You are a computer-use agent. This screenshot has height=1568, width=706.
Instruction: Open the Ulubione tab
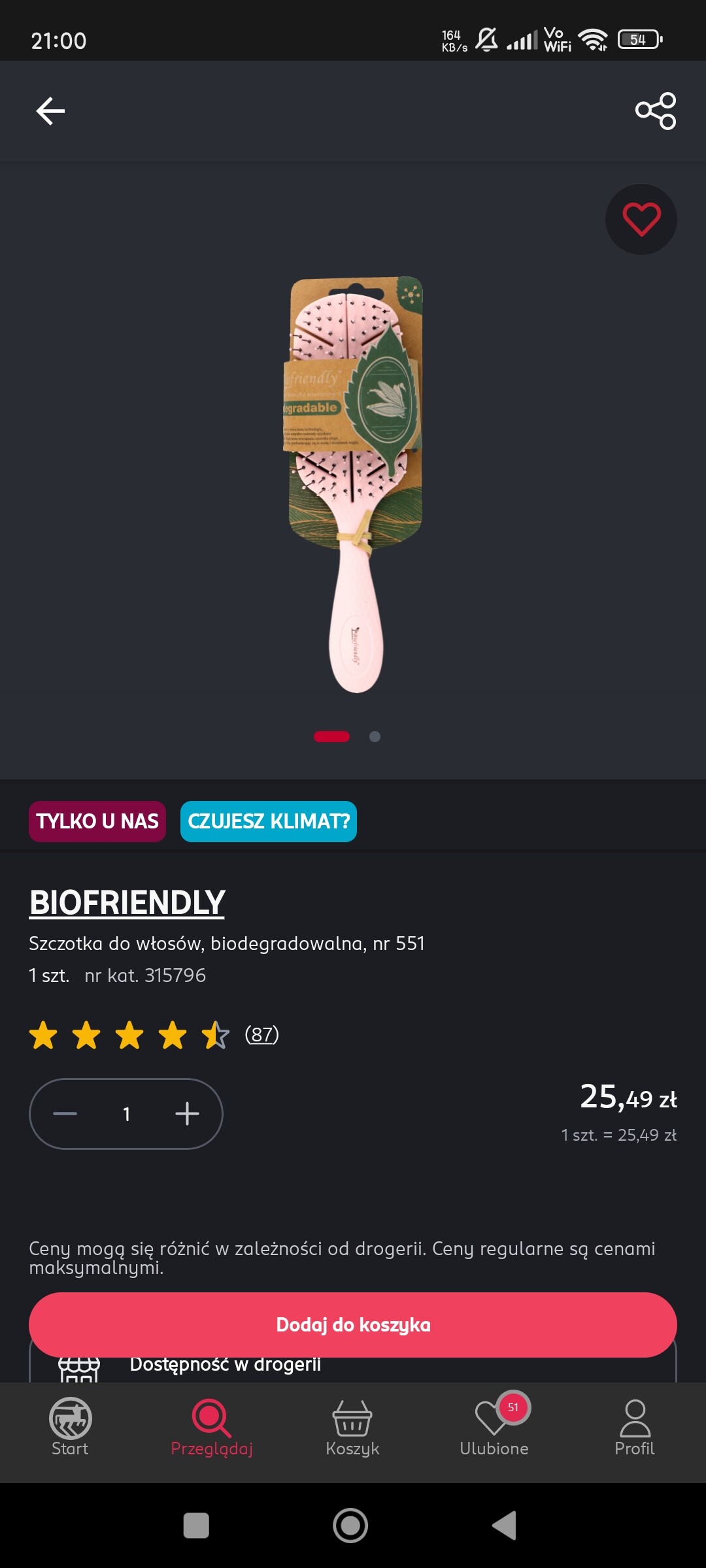(494, 1428)
